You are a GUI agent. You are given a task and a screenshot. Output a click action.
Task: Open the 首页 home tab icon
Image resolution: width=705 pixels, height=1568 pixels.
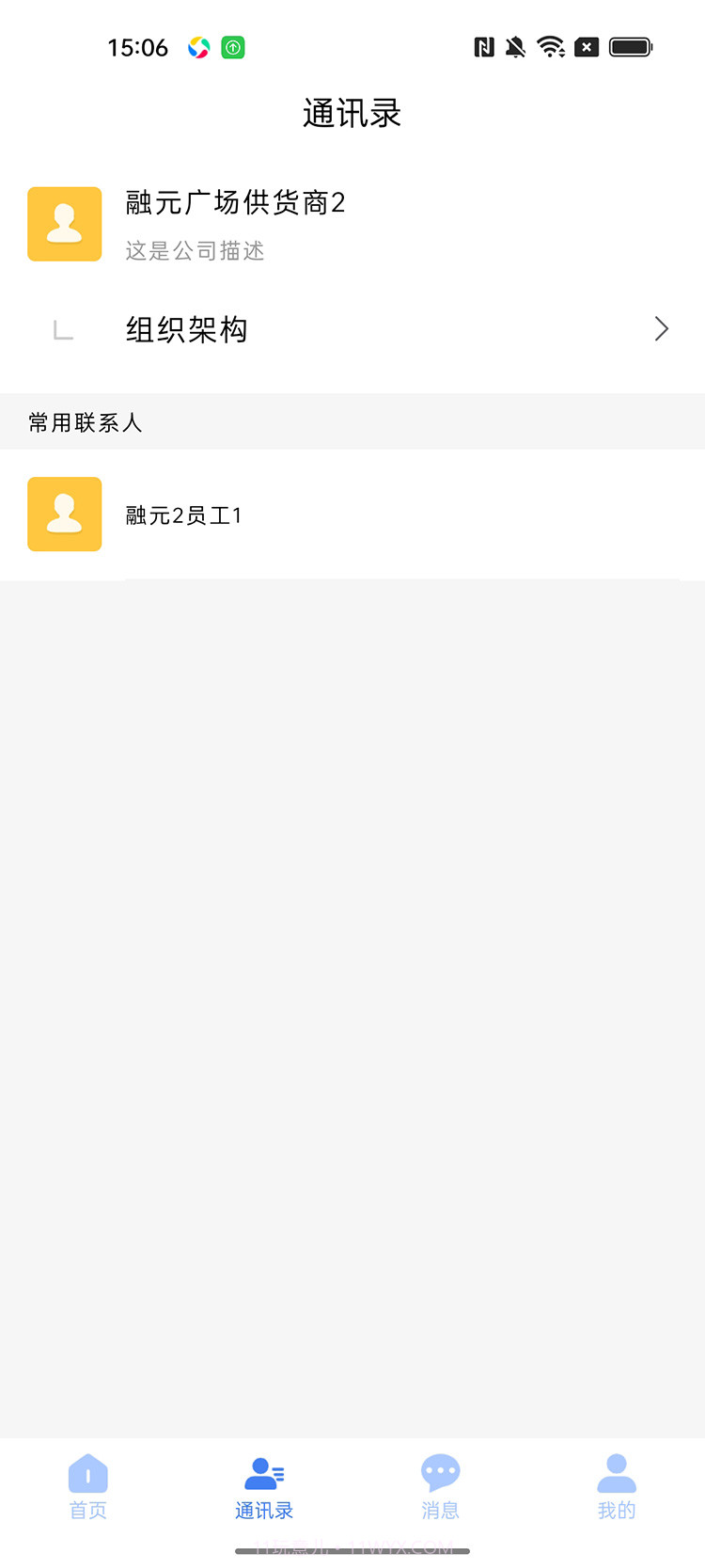pyautogui.click(x=87, y=1472)
